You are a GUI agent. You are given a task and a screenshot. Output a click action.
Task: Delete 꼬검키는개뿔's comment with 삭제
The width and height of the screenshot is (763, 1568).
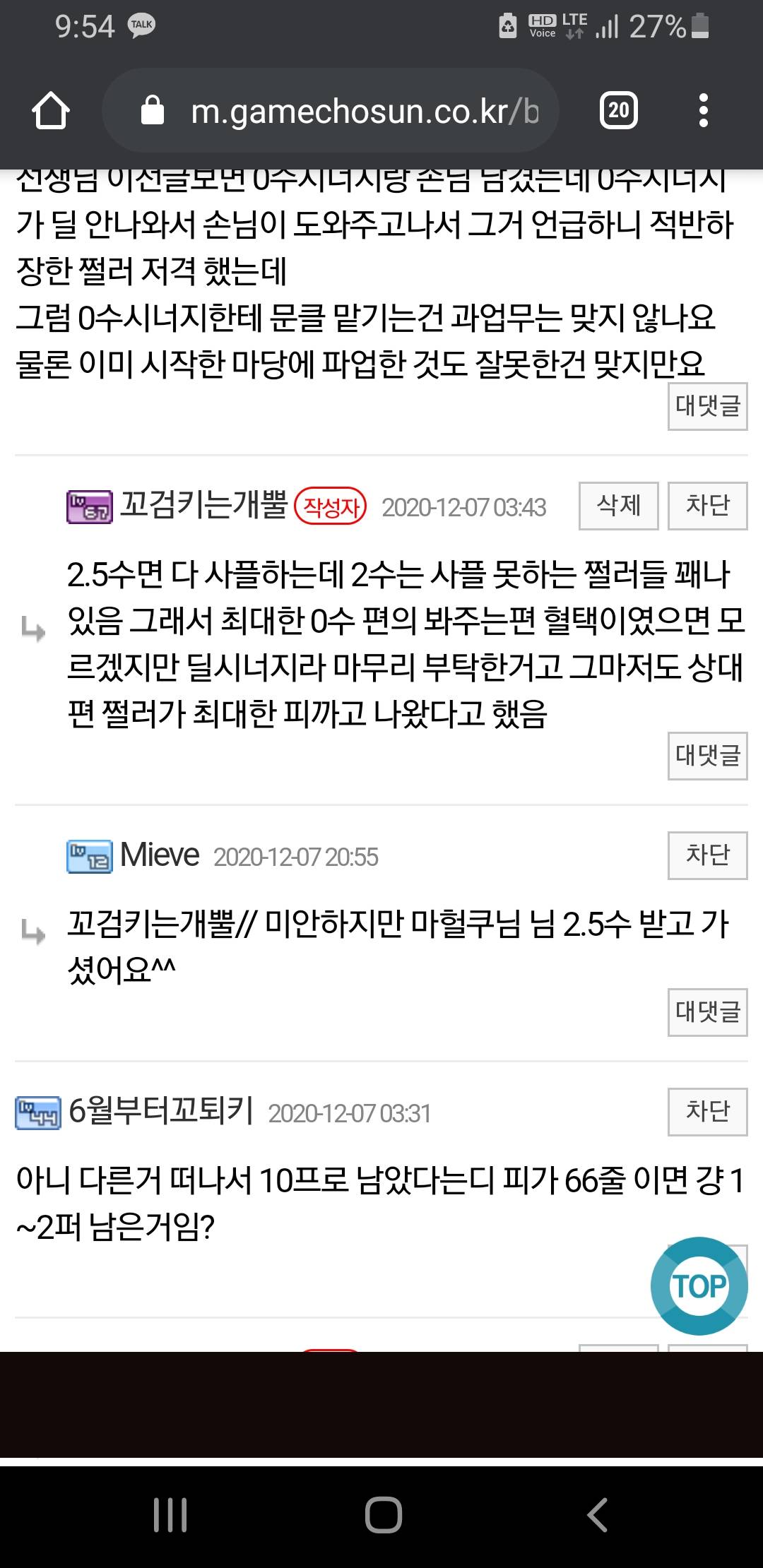coord(618,506)
